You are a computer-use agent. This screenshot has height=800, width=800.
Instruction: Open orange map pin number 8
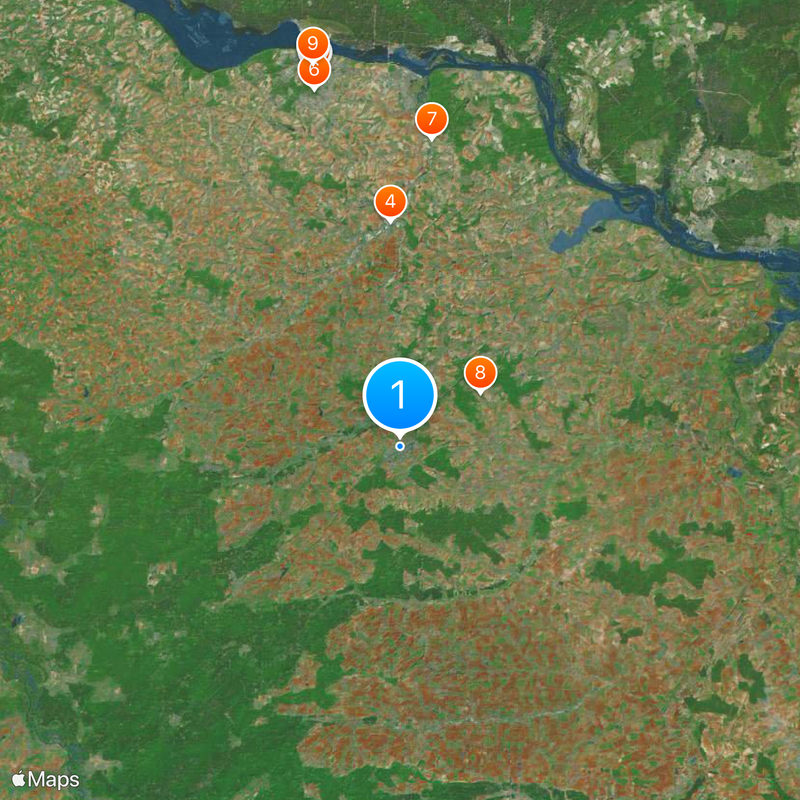480,373
